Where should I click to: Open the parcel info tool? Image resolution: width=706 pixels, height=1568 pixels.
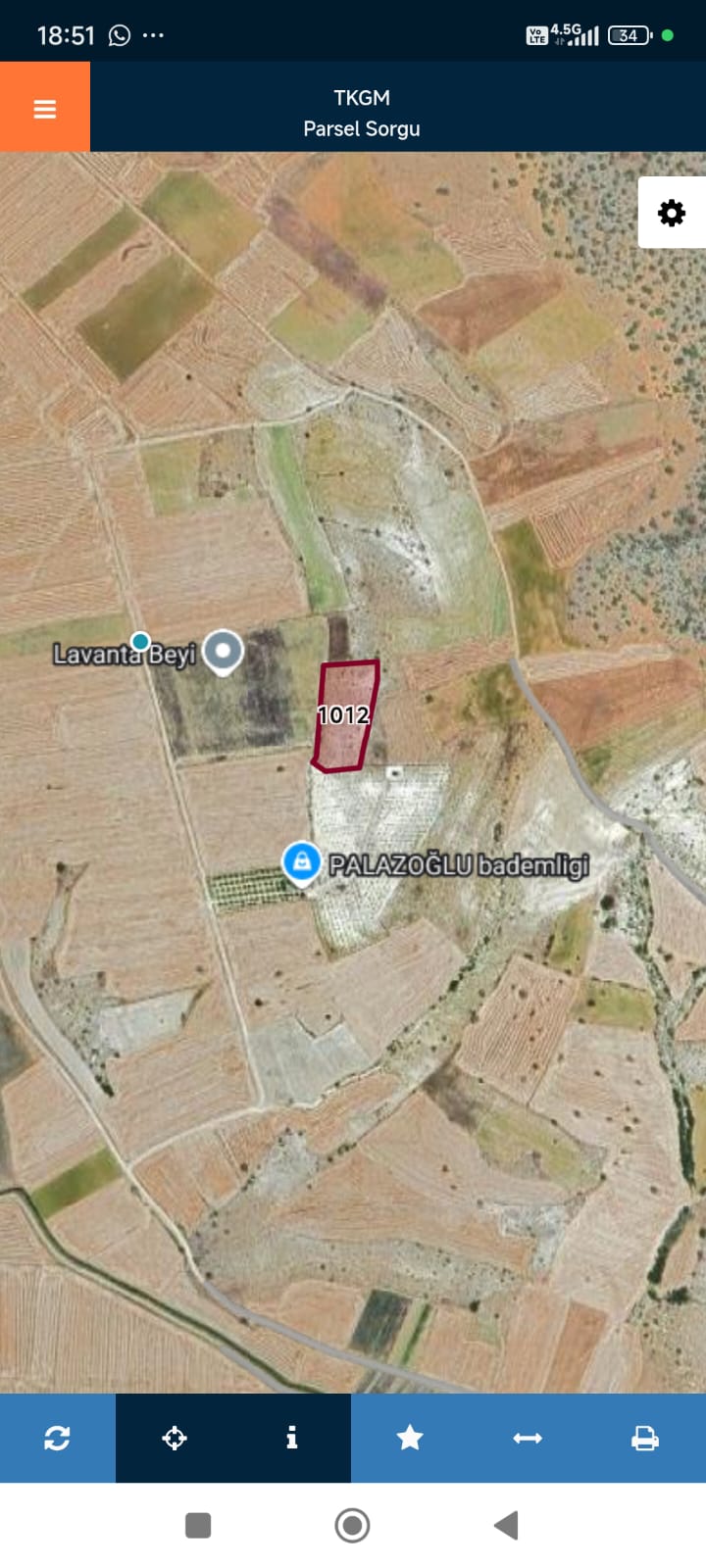click(292, 1438)
